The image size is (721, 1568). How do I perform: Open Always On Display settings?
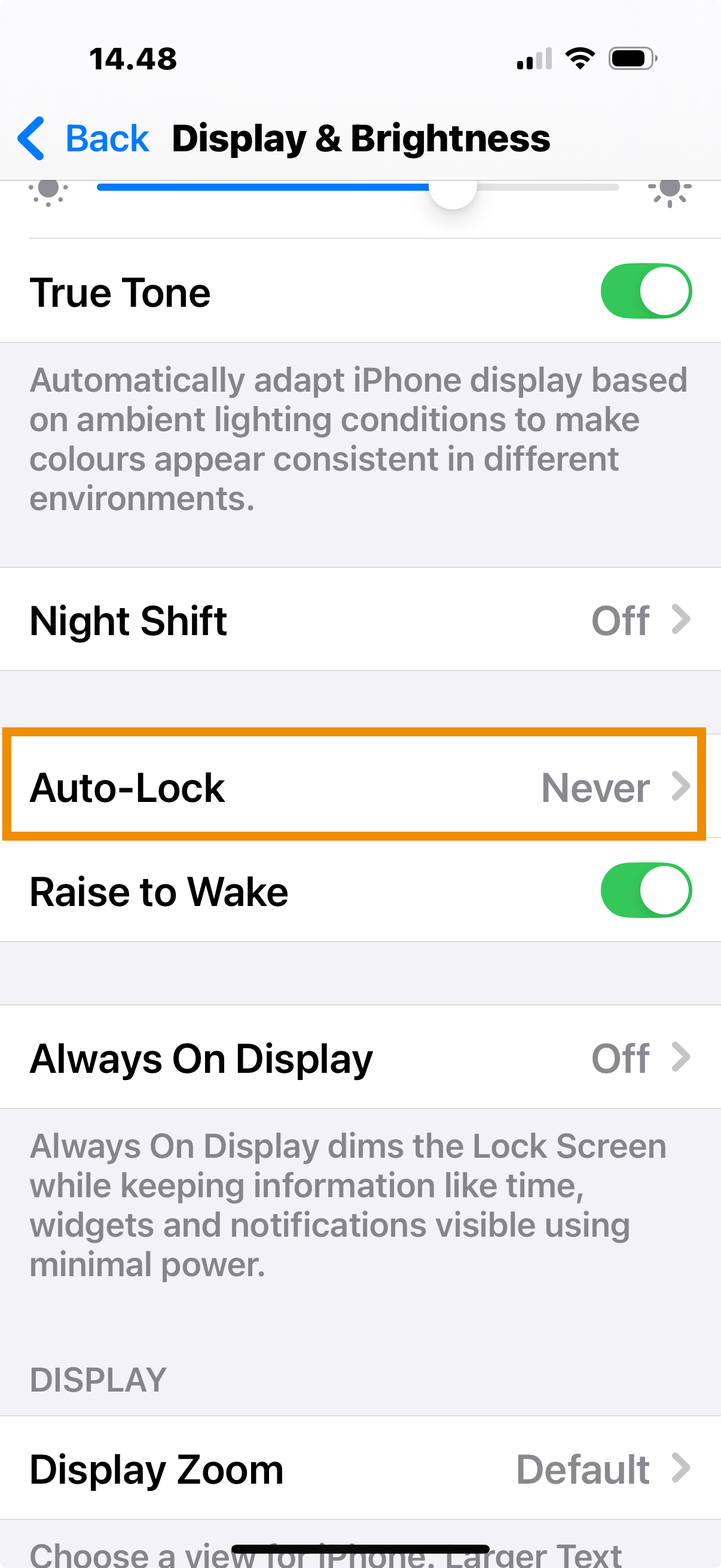(360, 1057)
